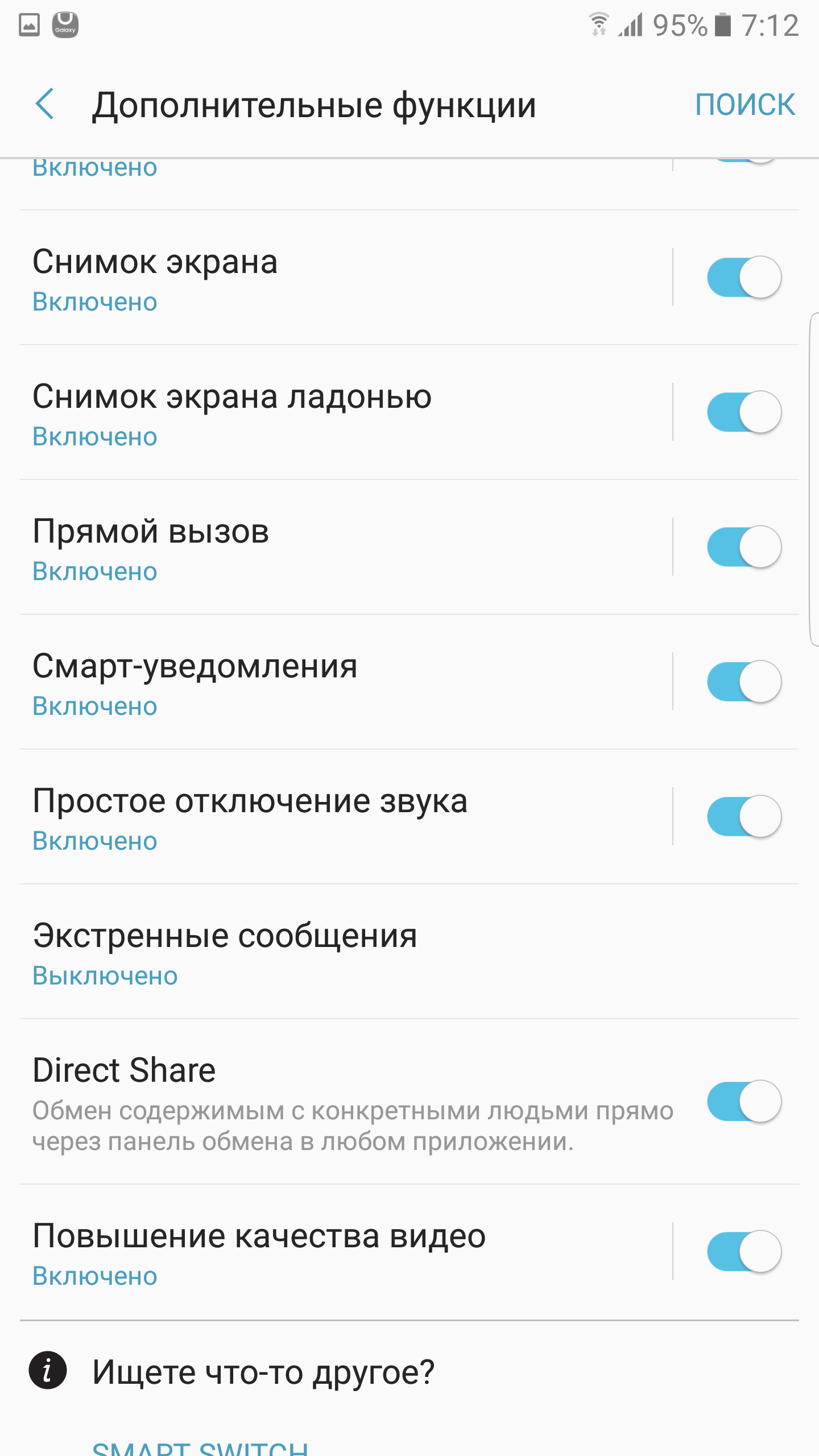Open Смарт-уведомления settings
The width and height of the screenshot is (819, 1456).
346,682
